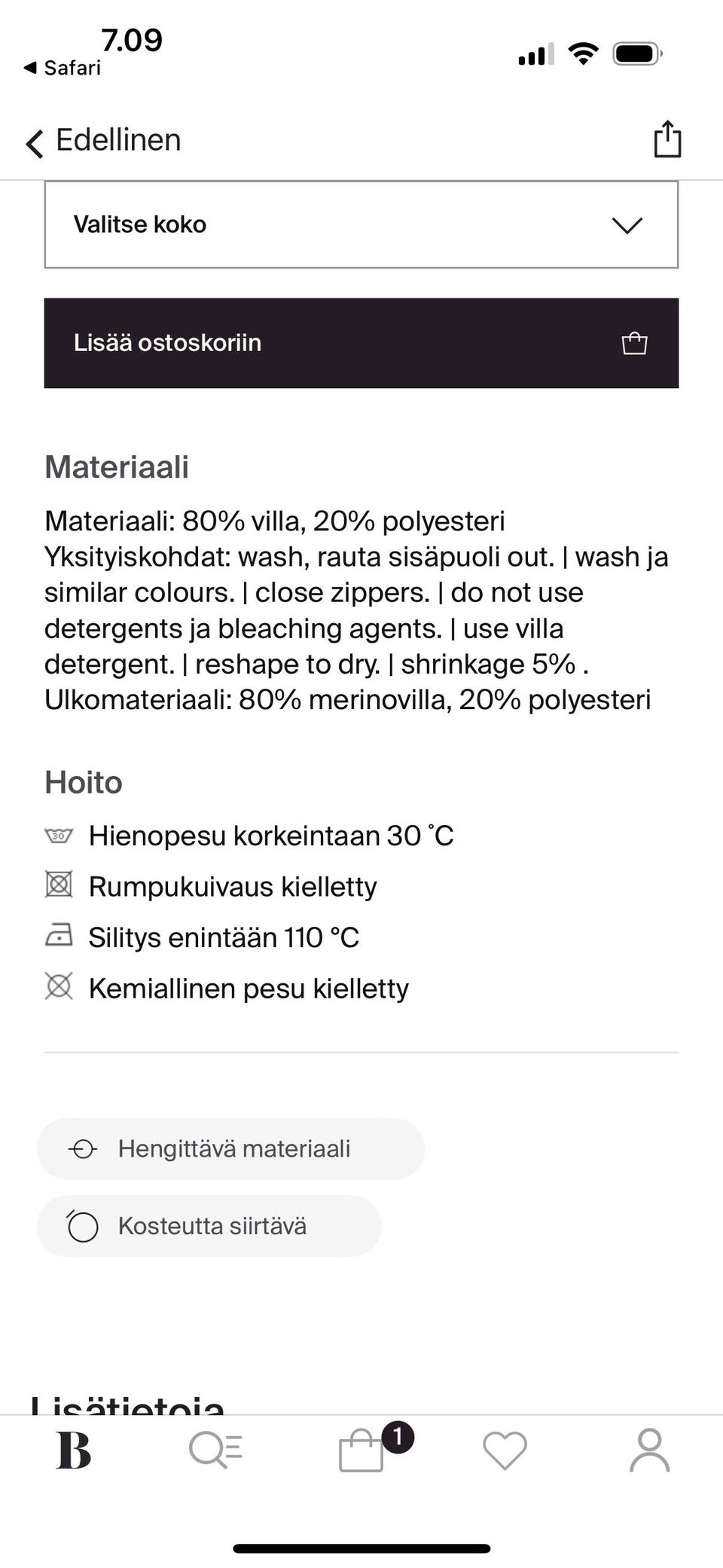Tap the bag icon inside Lisää ostoskoriin button
The image size is (723, 1568).
(633, 342)
